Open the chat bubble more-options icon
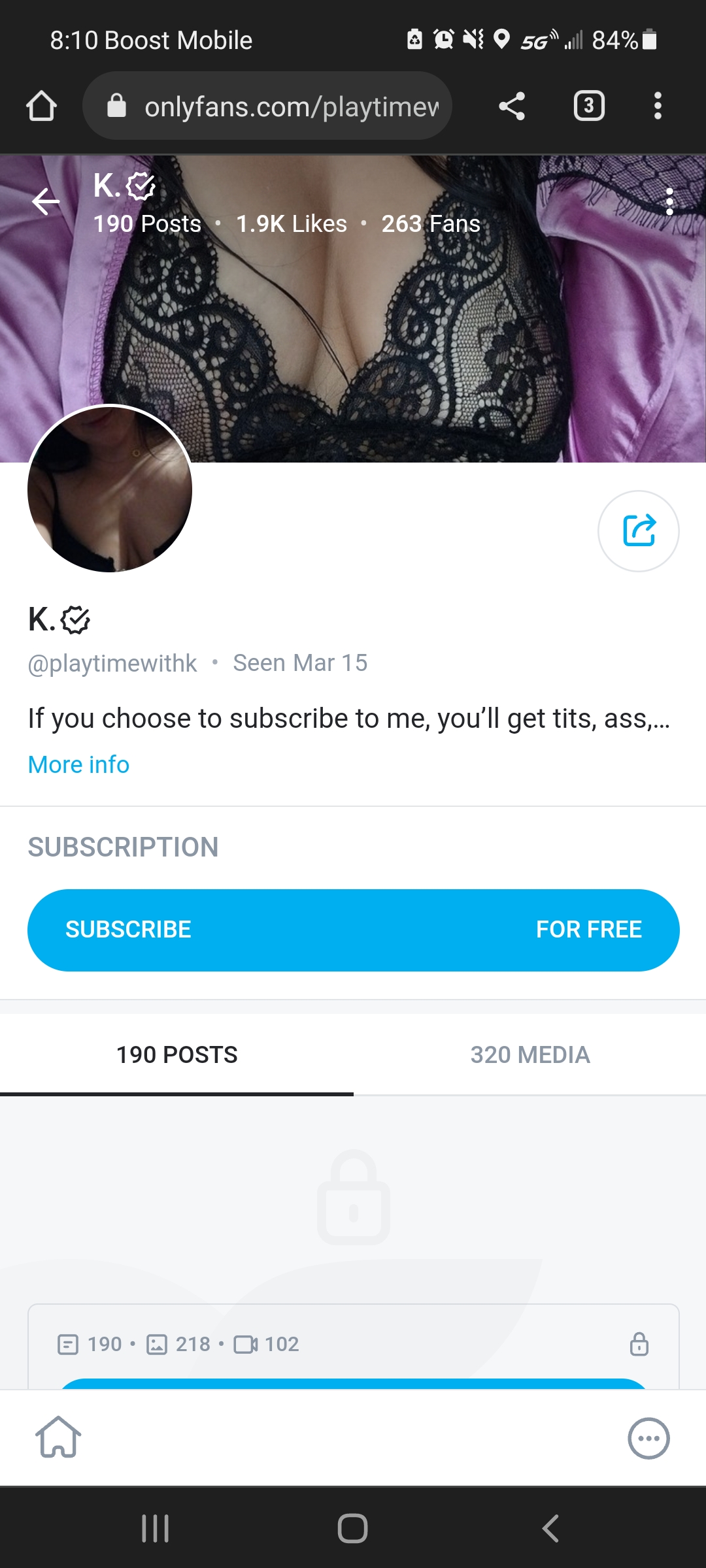The width and height of the screenshot is (706, 1568). coord(648,1438)
